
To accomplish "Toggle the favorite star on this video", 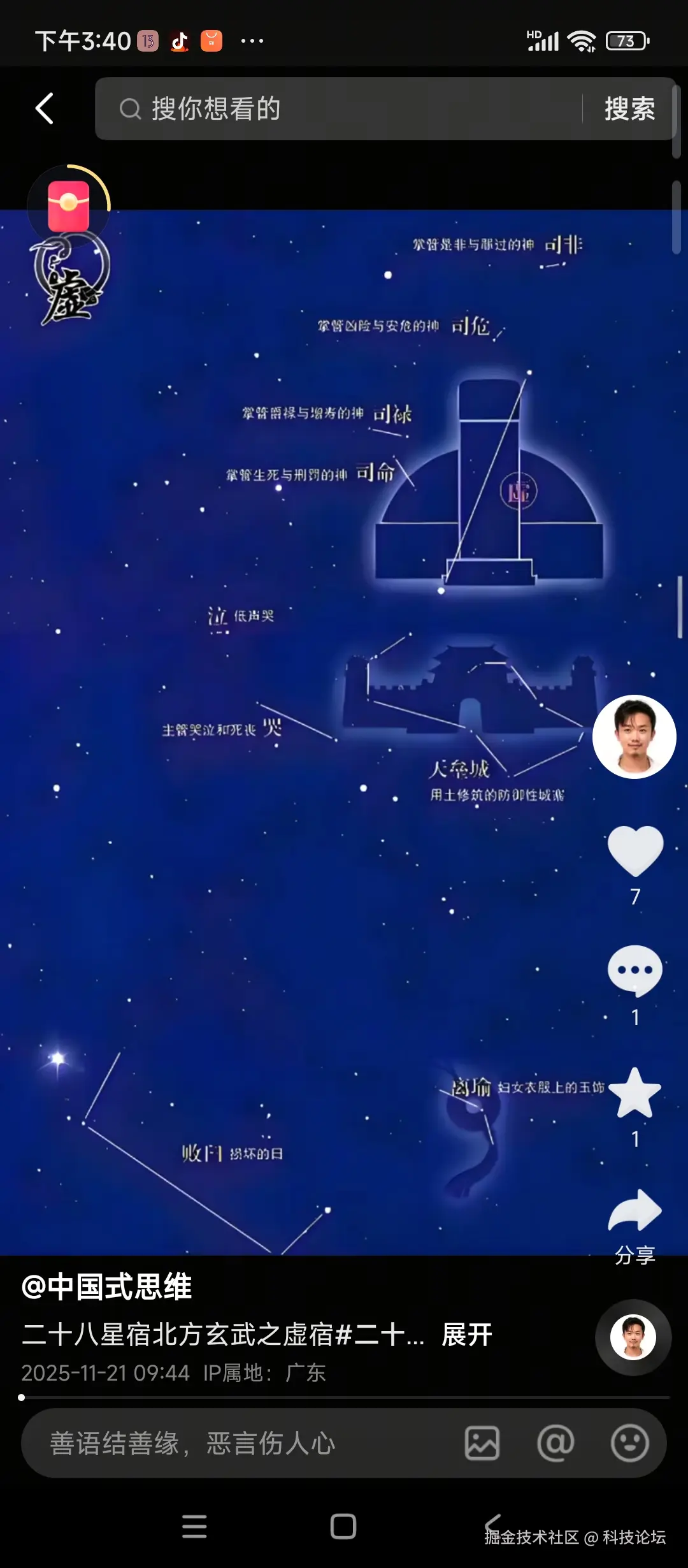I will [633, 1095].
